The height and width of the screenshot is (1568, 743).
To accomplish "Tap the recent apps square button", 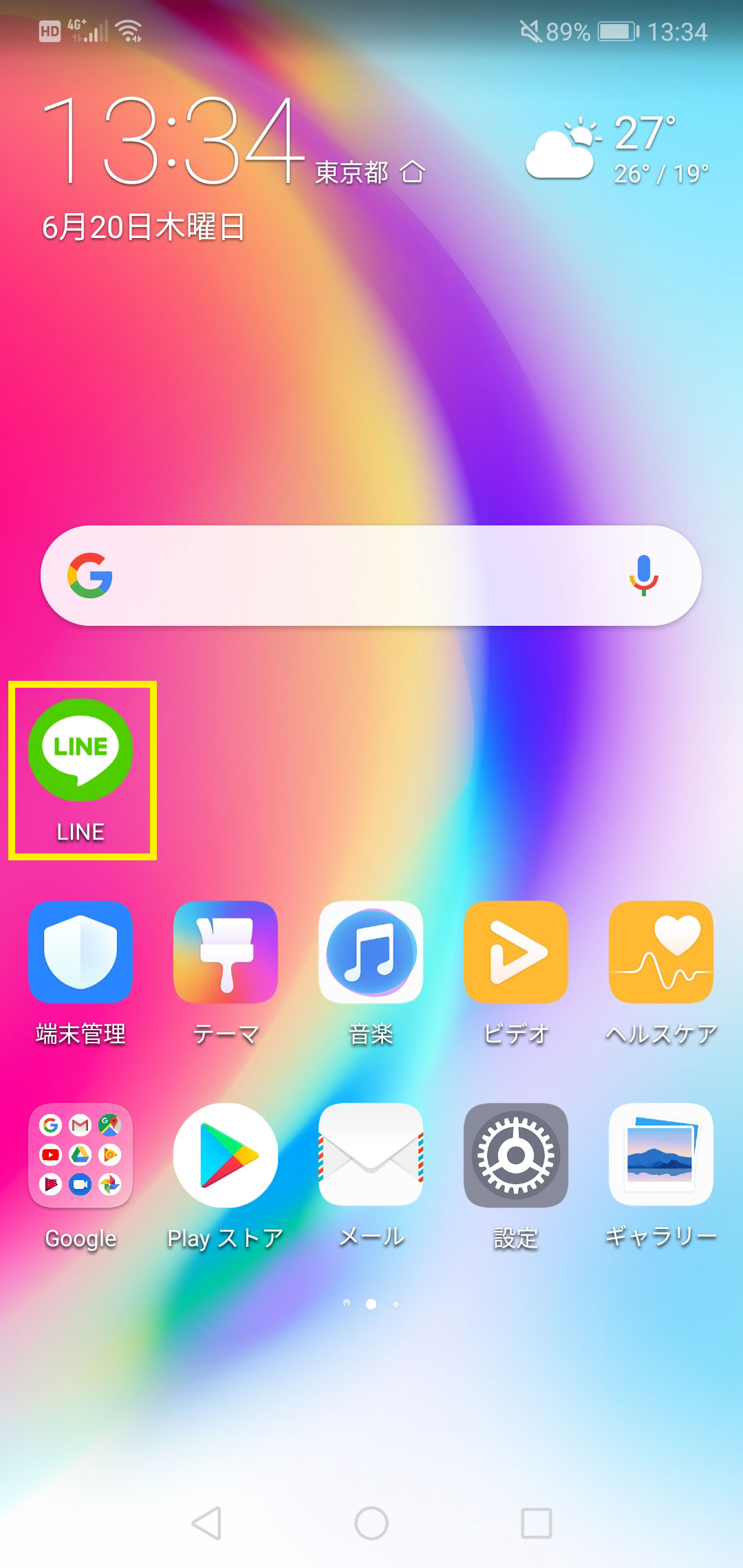I will click(537, 1523).
